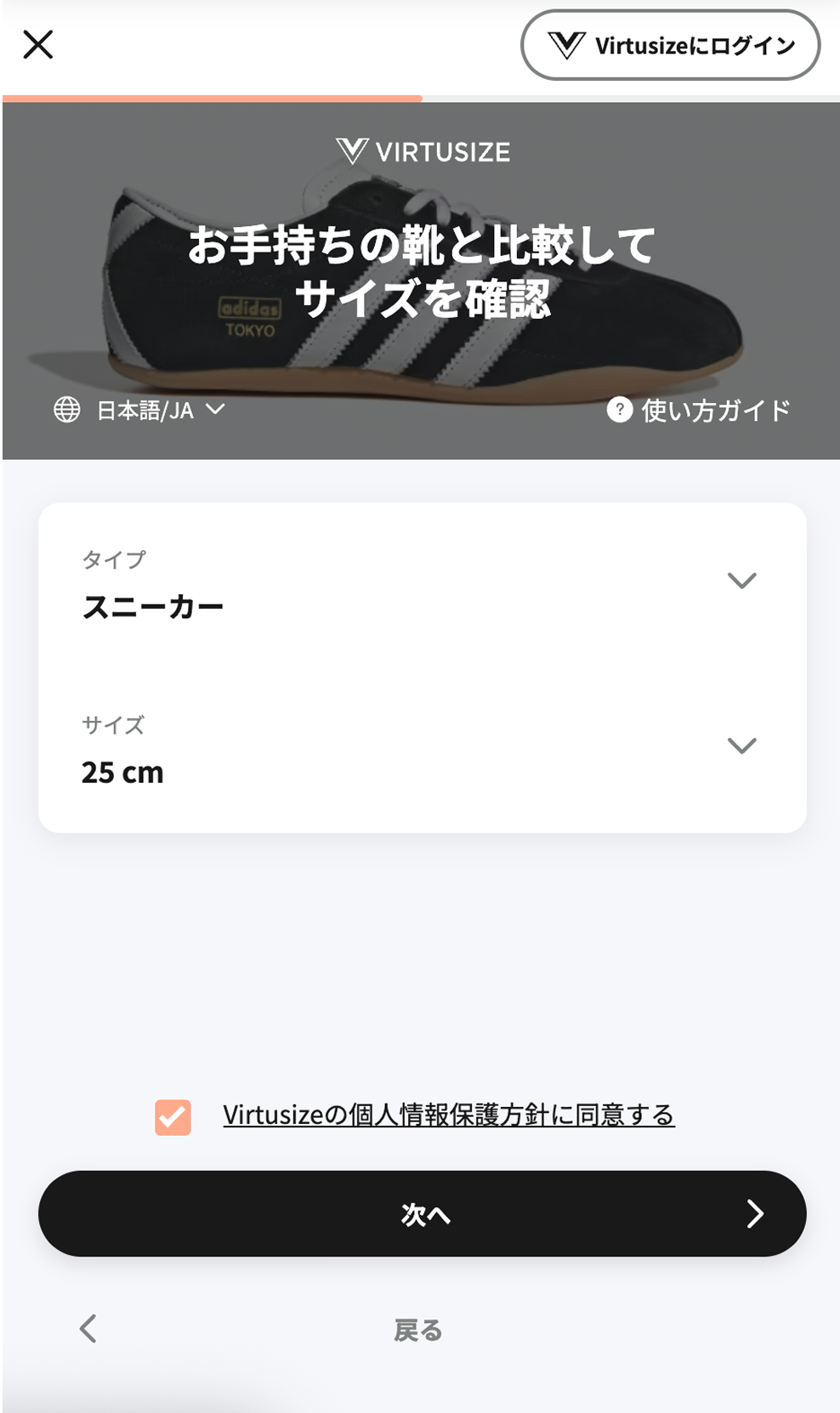
Task: Expand the タイプ dropdown showing スニーカー
Action: point(422,583)
